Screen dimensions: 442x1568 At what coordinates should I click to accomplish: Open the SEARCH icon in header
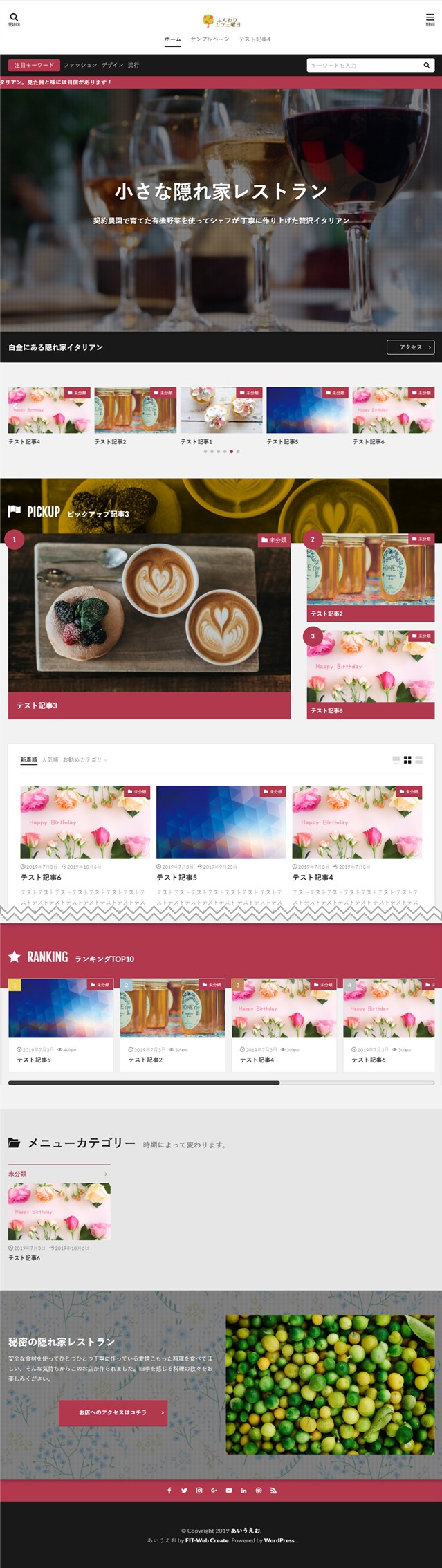[14, 19]
